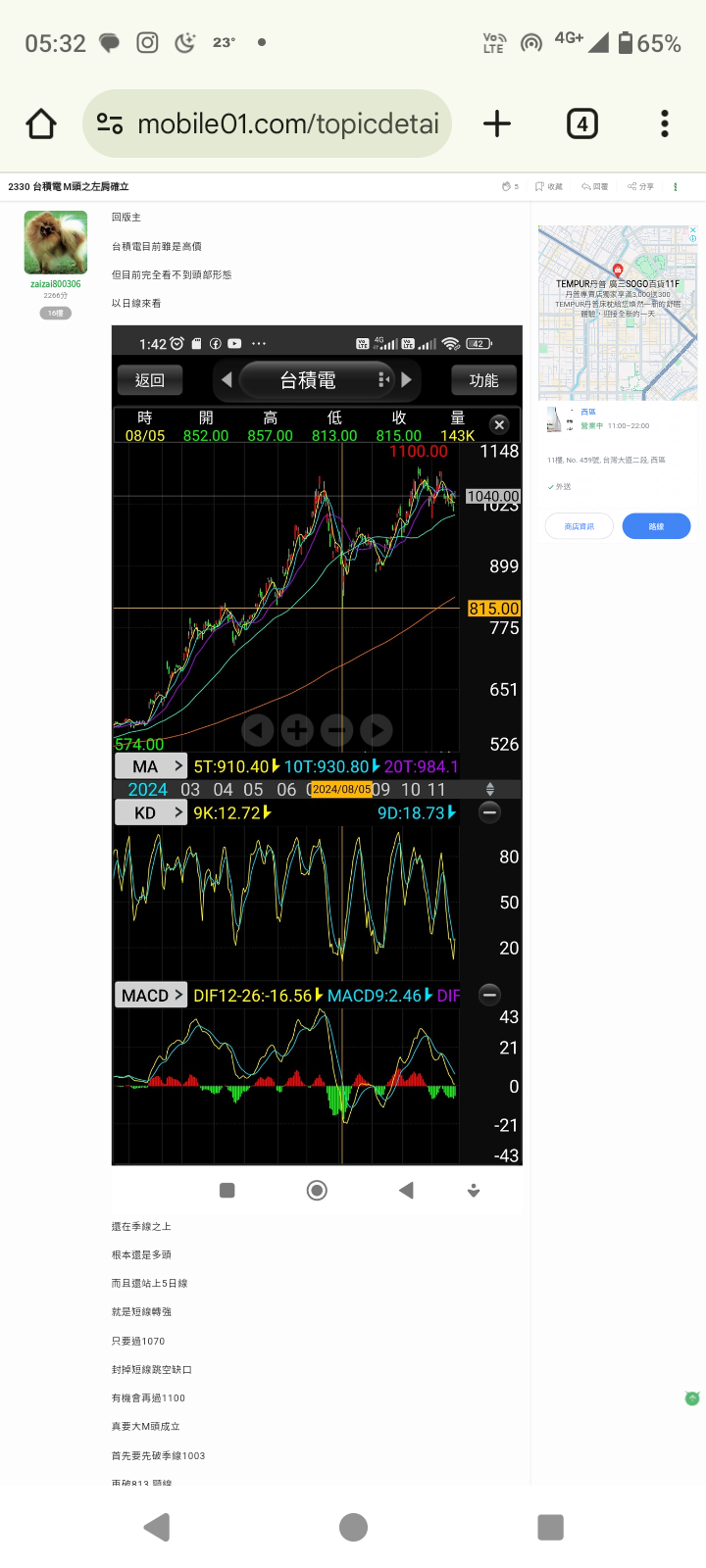Go to the browser home page

pos(41,123)
